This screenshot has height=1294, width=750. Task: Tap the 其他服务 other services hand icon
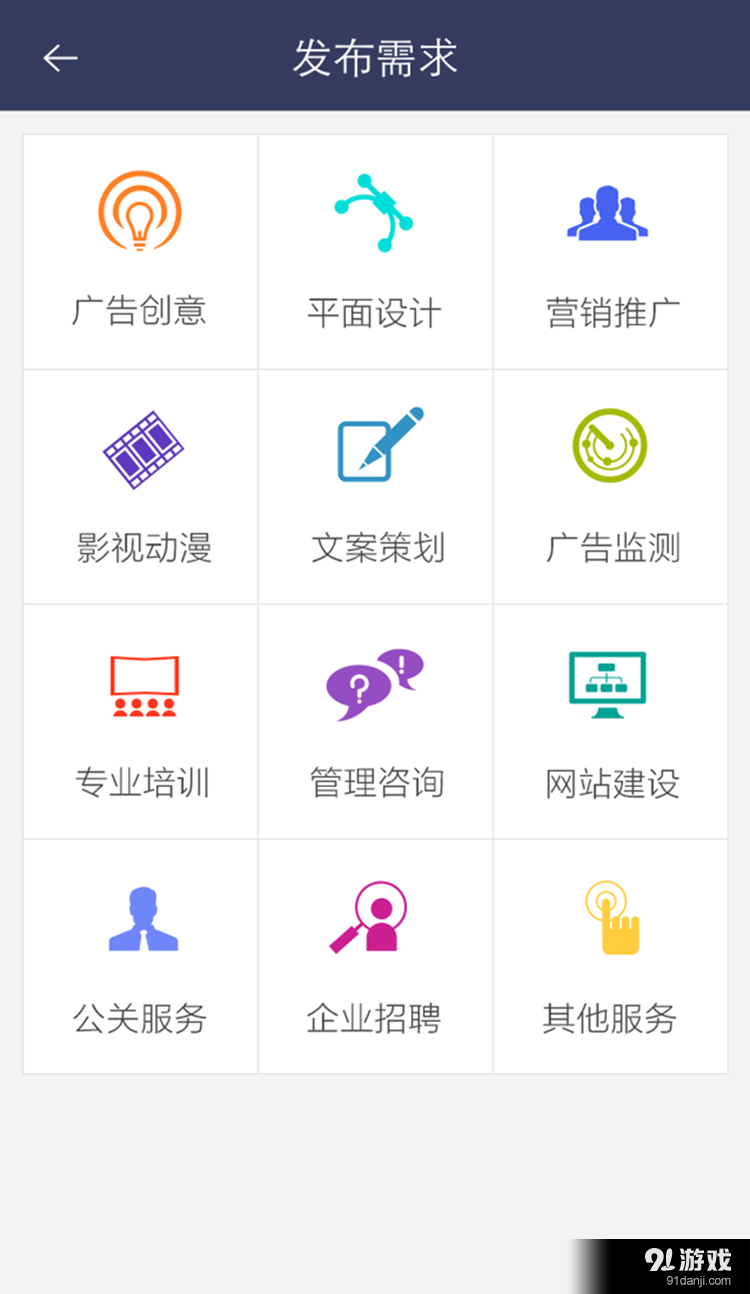610,917
